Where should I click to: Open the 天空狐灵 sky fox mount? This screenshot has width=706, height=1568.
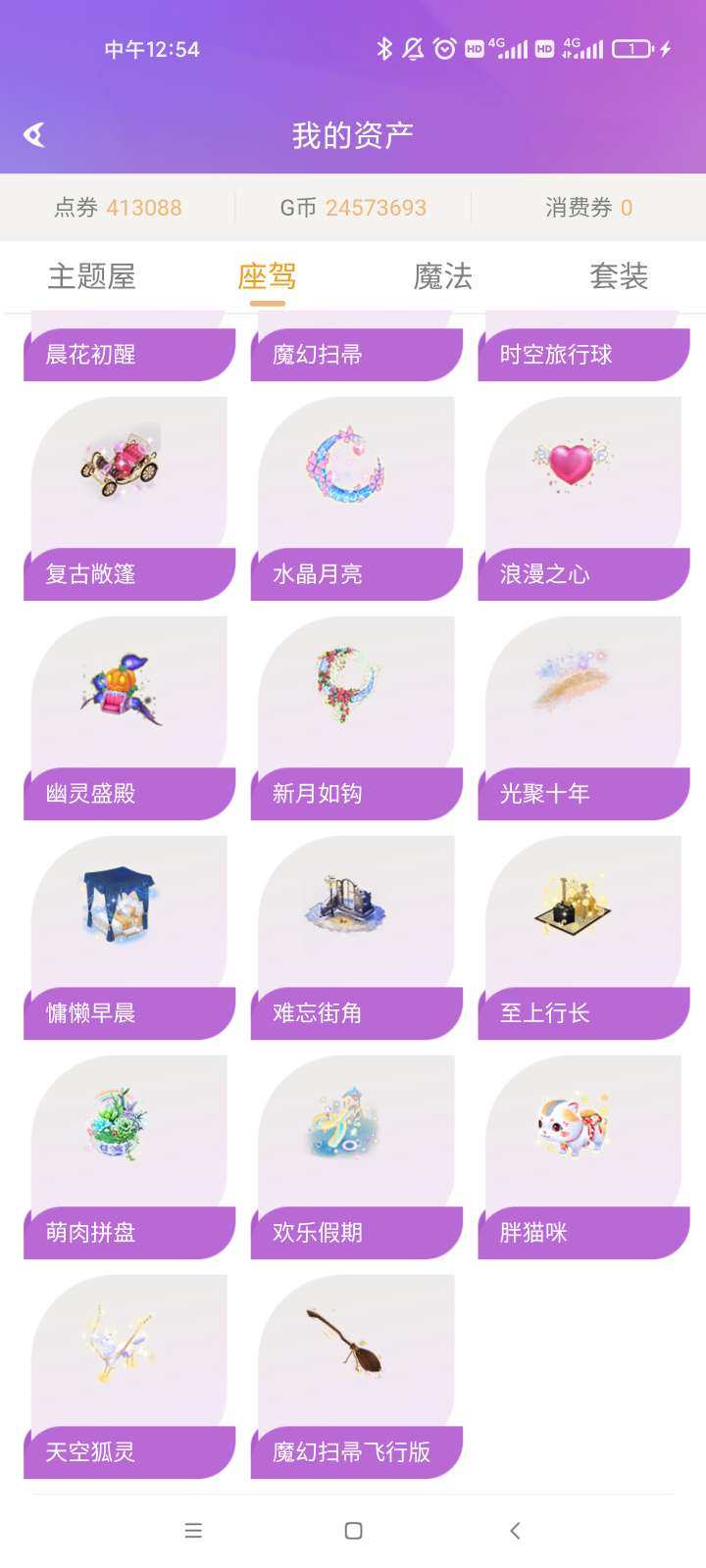[x=127, y=1347]
